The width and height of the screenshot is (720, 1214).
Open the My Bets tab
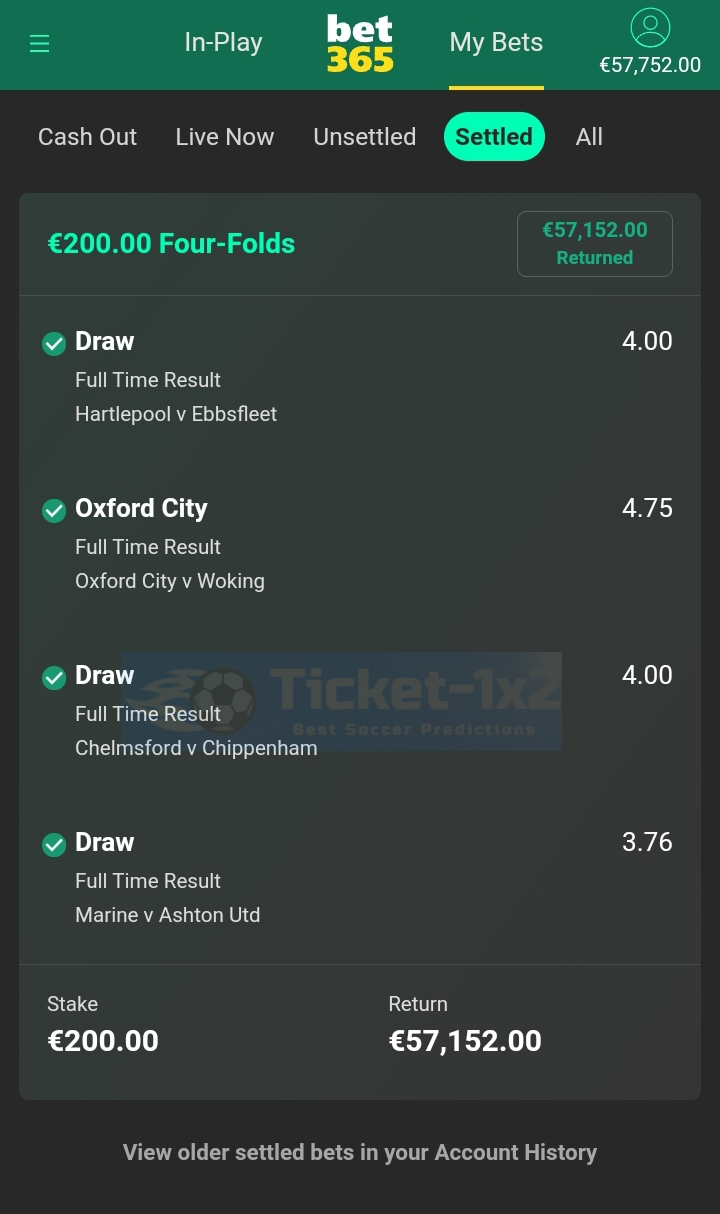(x=496, y=42)
